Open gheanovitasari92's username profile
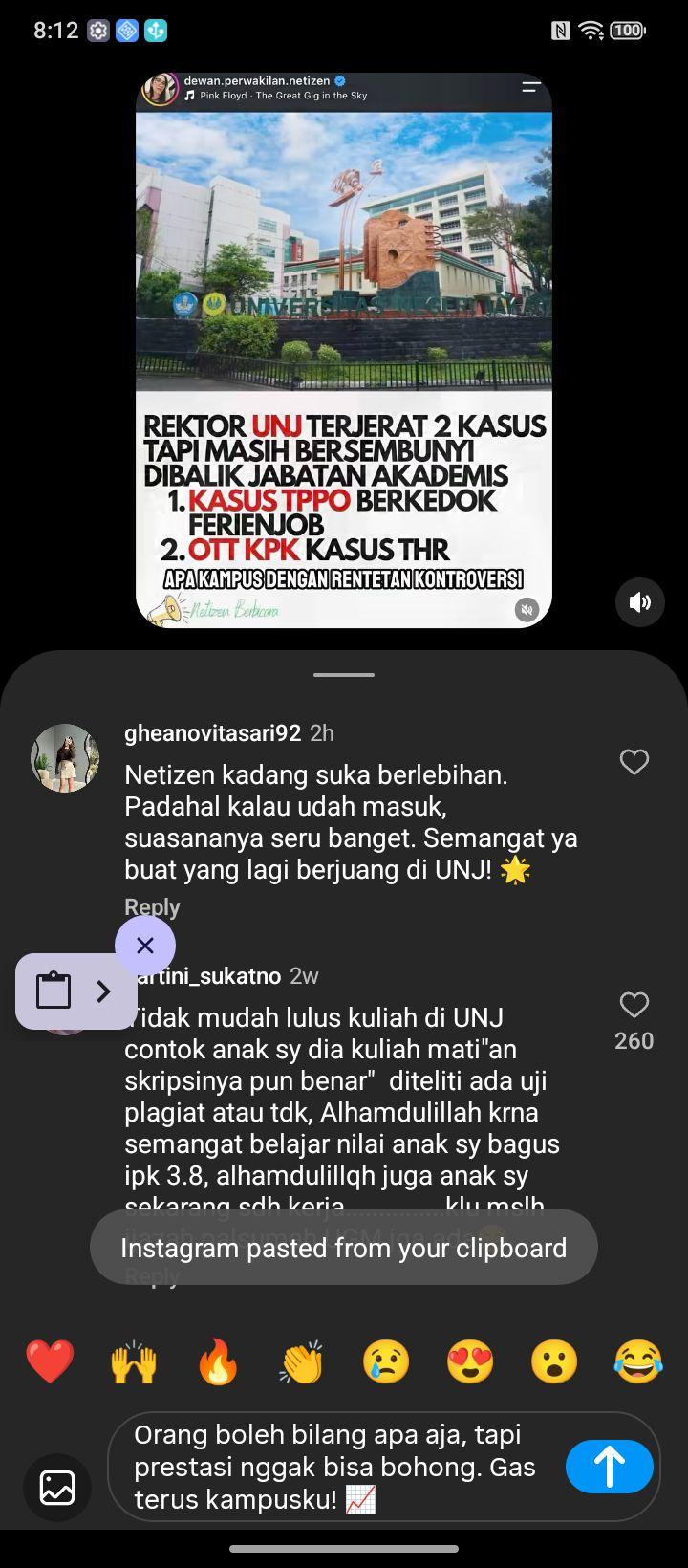 pyautogui.click(x=213, y=733)
